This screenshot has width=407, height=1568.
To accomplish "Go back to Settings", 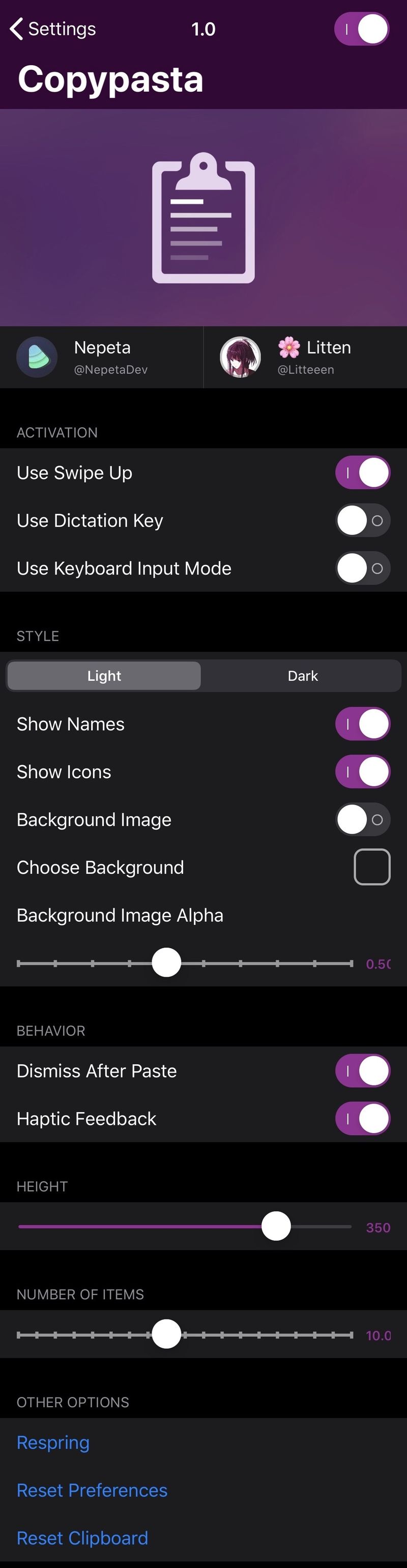I will 53,29.
